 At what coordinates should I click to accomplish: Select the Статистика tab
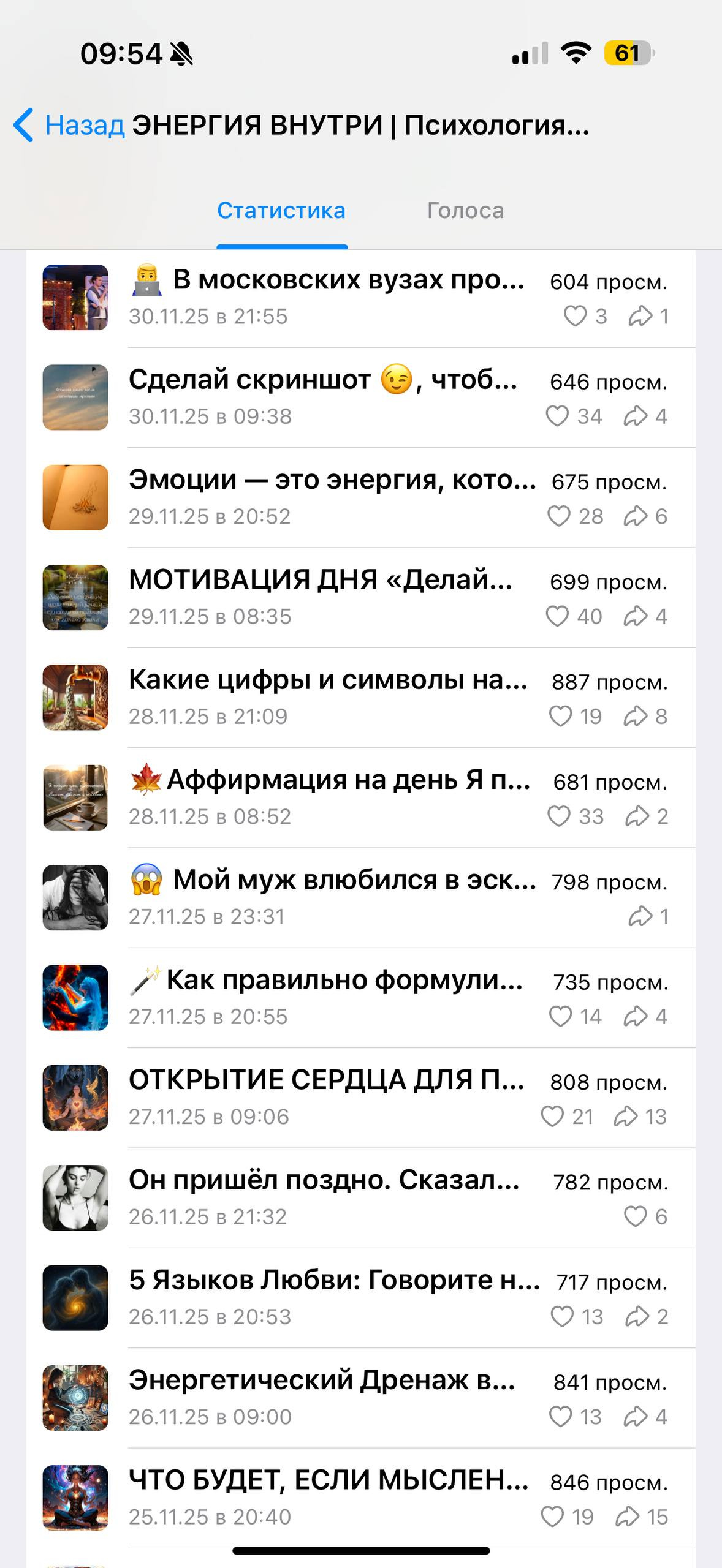pyautogui.click(x=281, y=211)
